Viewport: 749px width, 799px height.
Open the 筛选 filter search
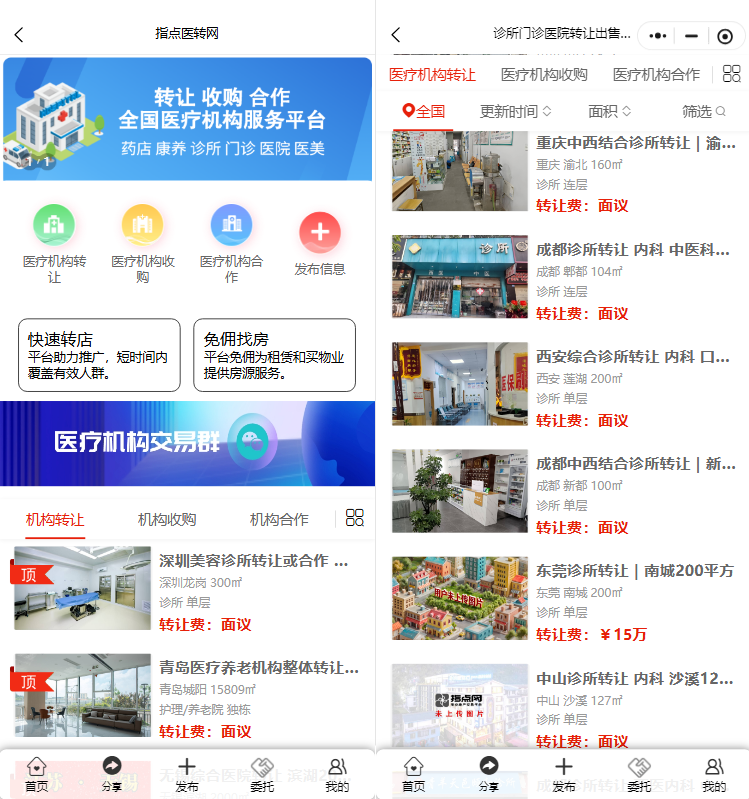tap(704, 112)
